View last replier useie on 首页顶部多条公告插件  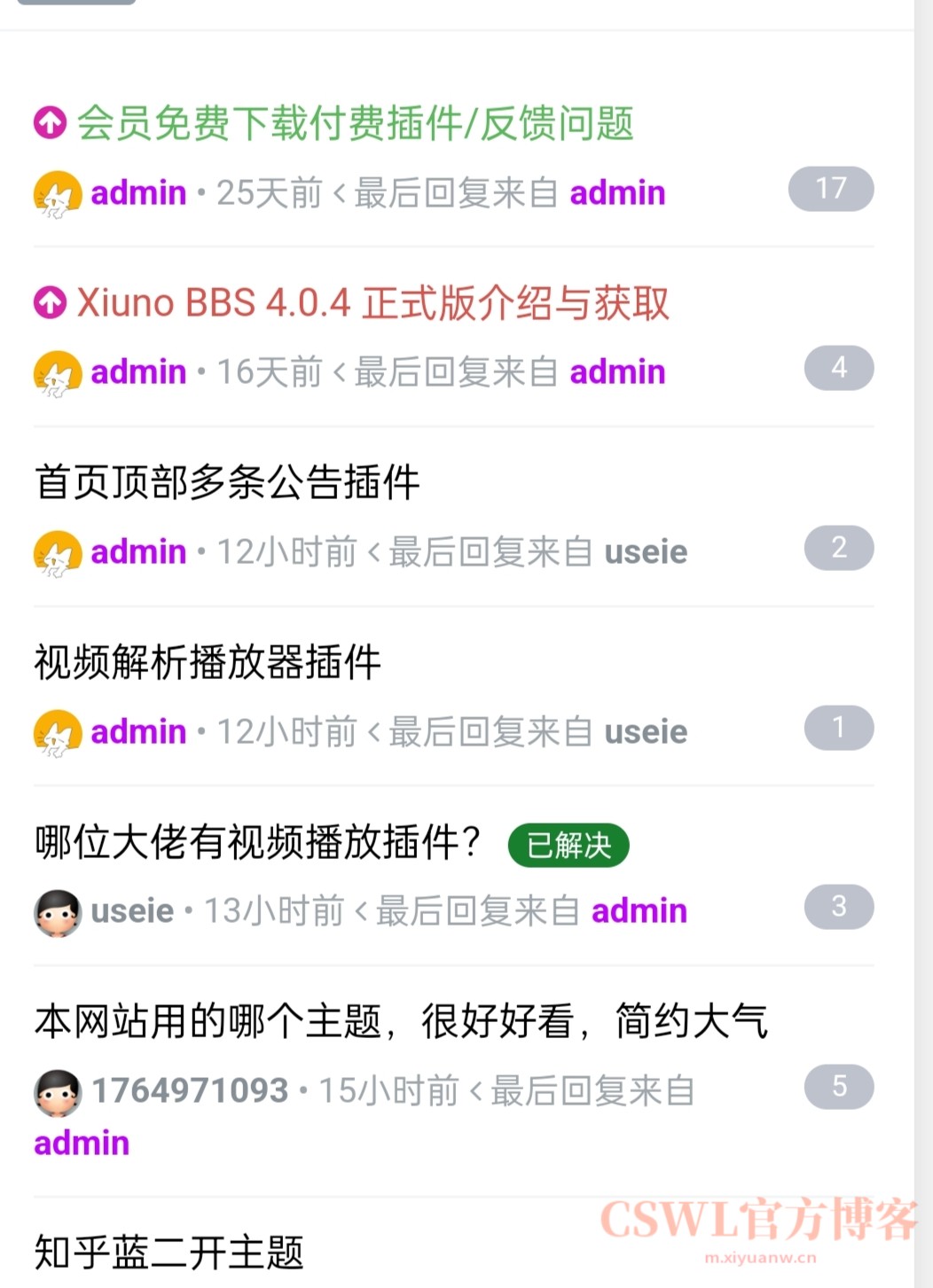646,552
